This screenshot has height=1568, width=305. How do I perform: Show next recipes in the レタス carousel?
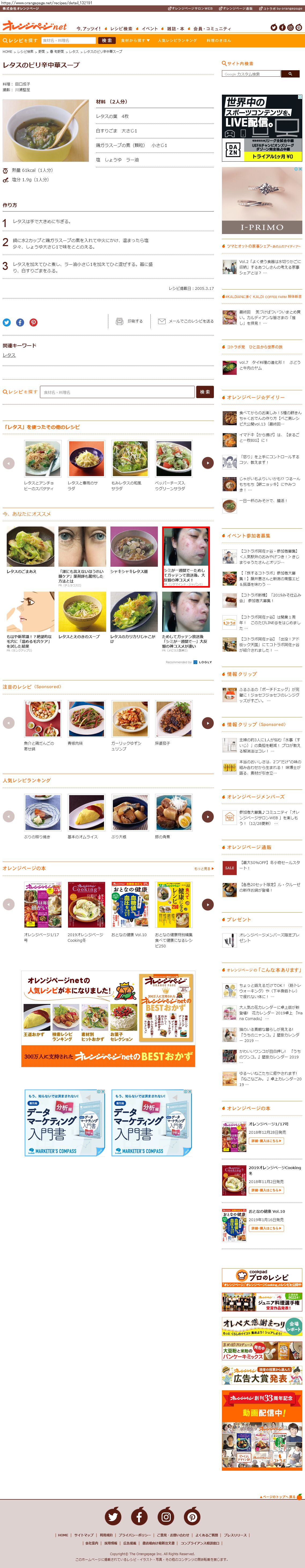point(208,463)
